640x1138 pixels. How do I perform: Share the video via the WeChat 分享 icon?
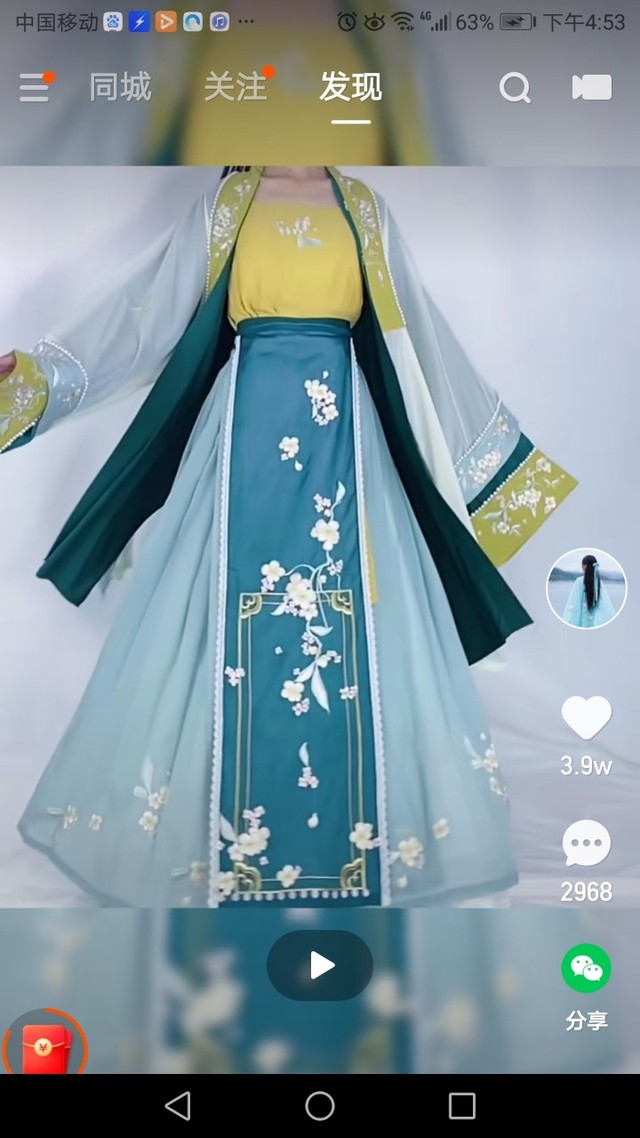586,968
